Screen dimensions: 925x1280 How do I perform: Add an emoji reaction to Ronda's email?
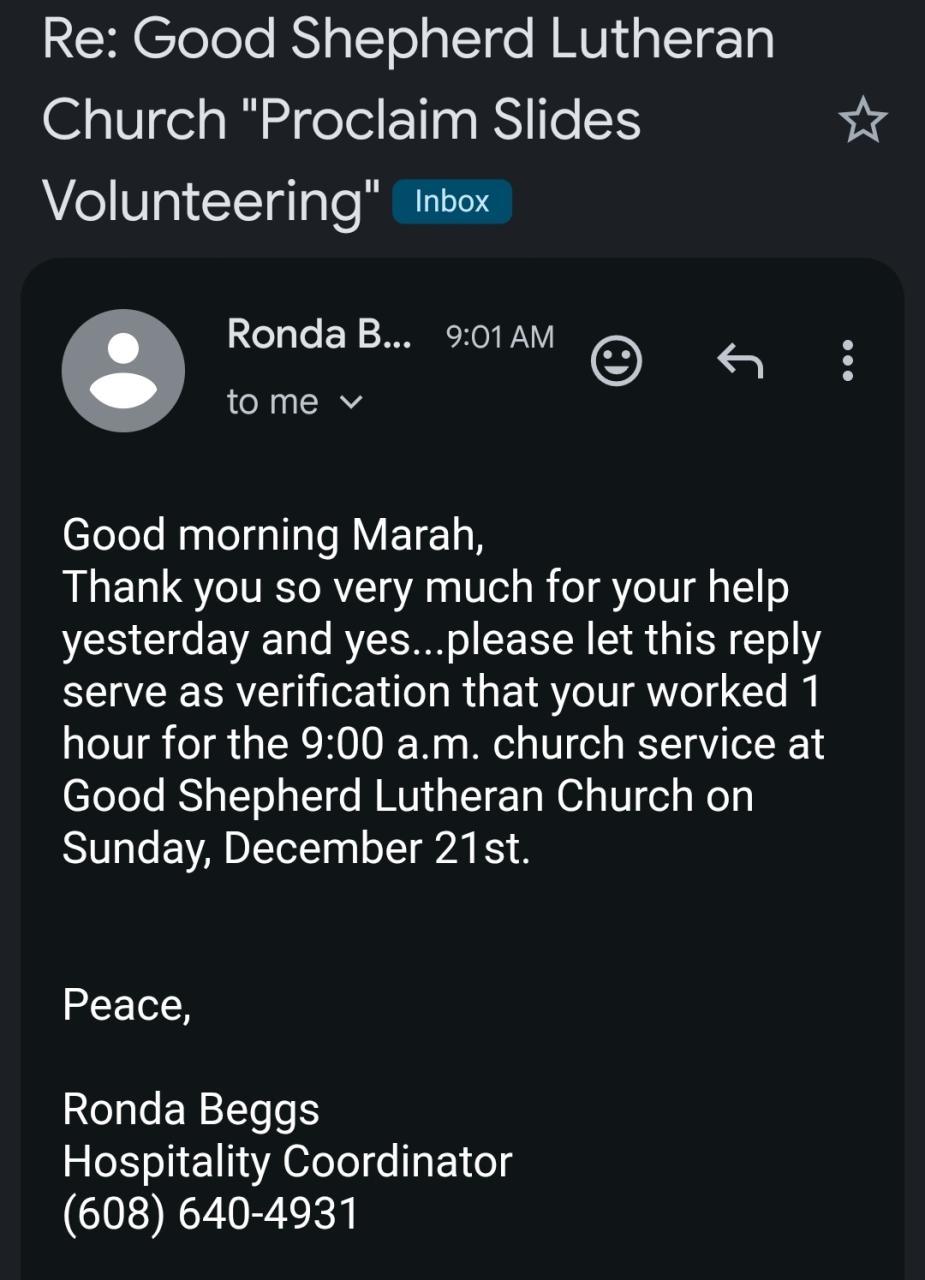pos(616,360)
